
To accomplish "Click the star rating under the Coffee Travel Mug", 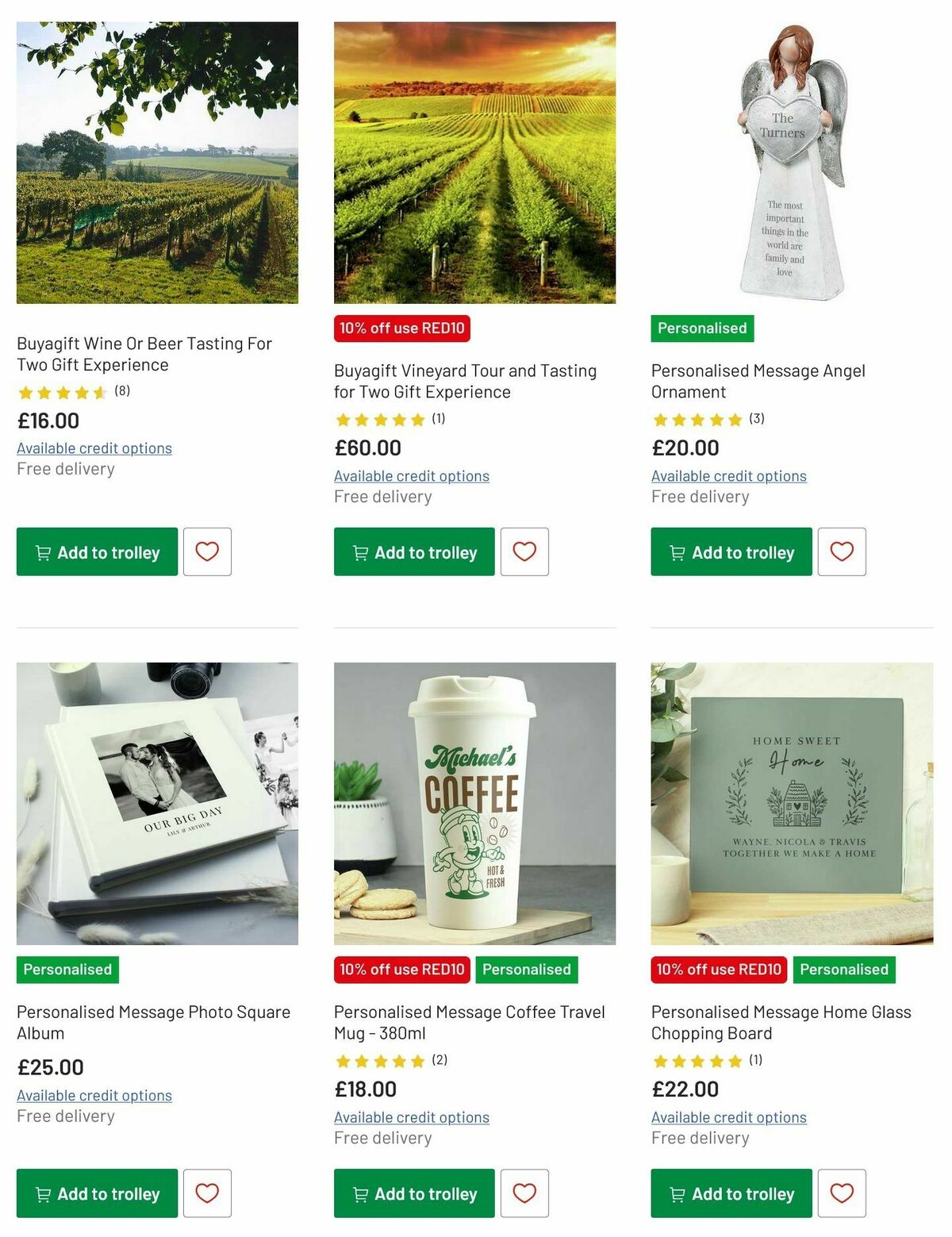I will coord(380,1060).
